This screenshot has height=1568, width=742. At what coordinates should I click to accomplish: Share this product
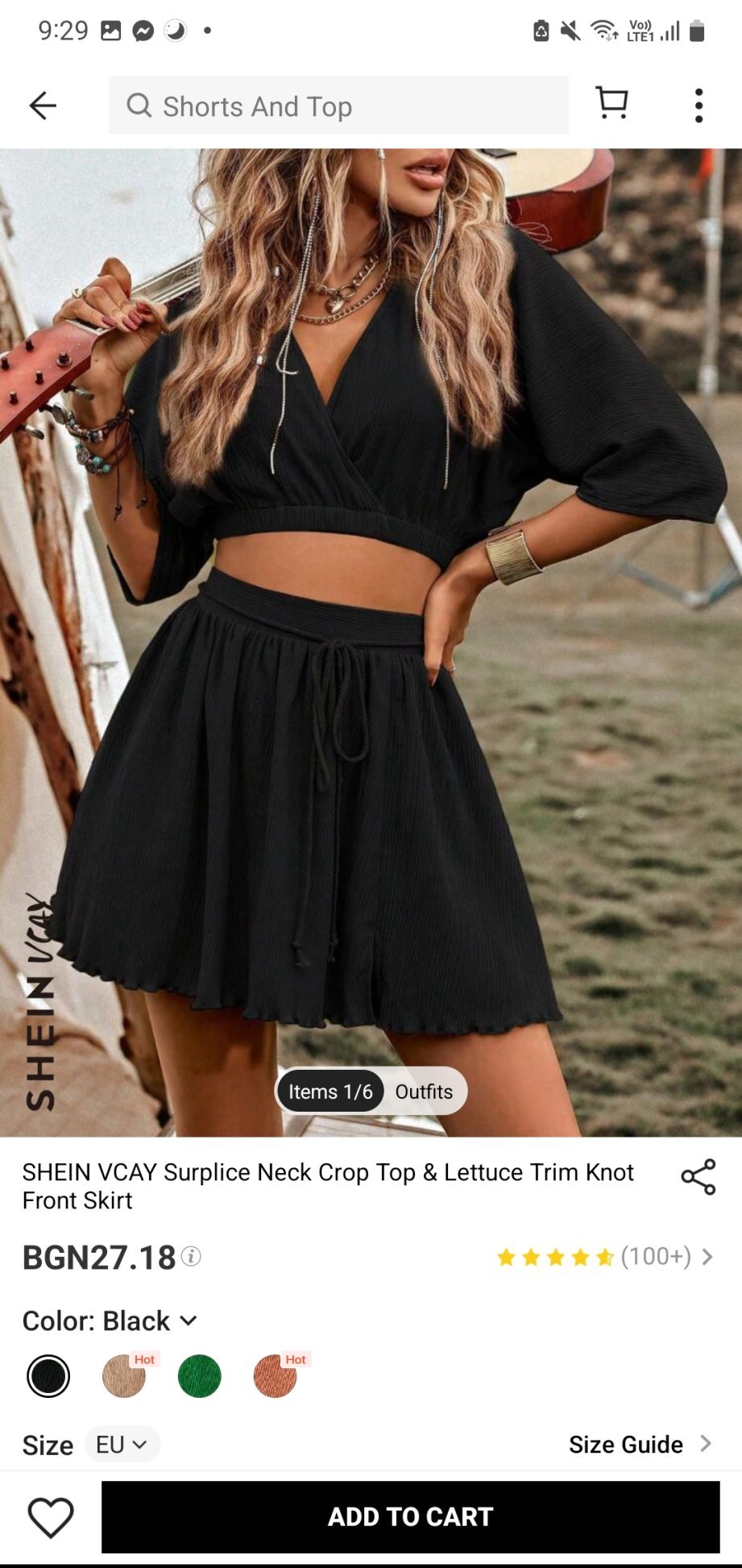click(x=698, y=1177)
